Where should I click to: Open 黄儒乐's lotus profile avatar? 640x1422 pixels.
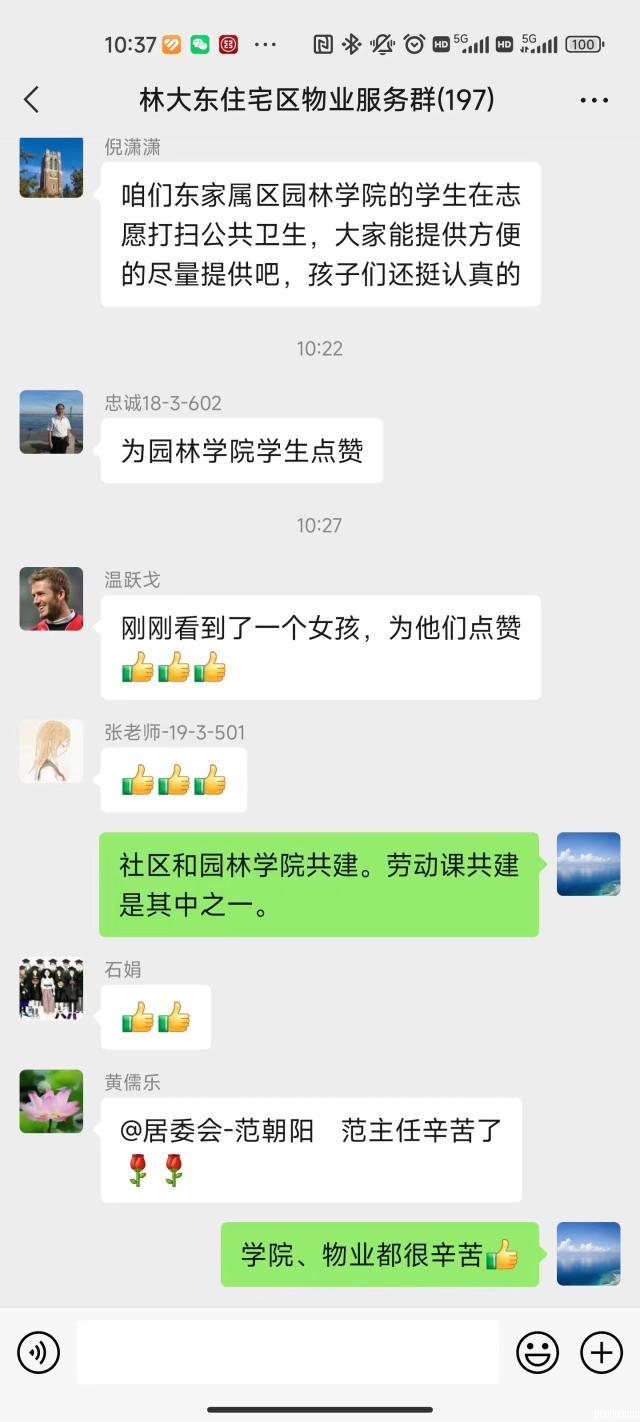(51, 1101)
